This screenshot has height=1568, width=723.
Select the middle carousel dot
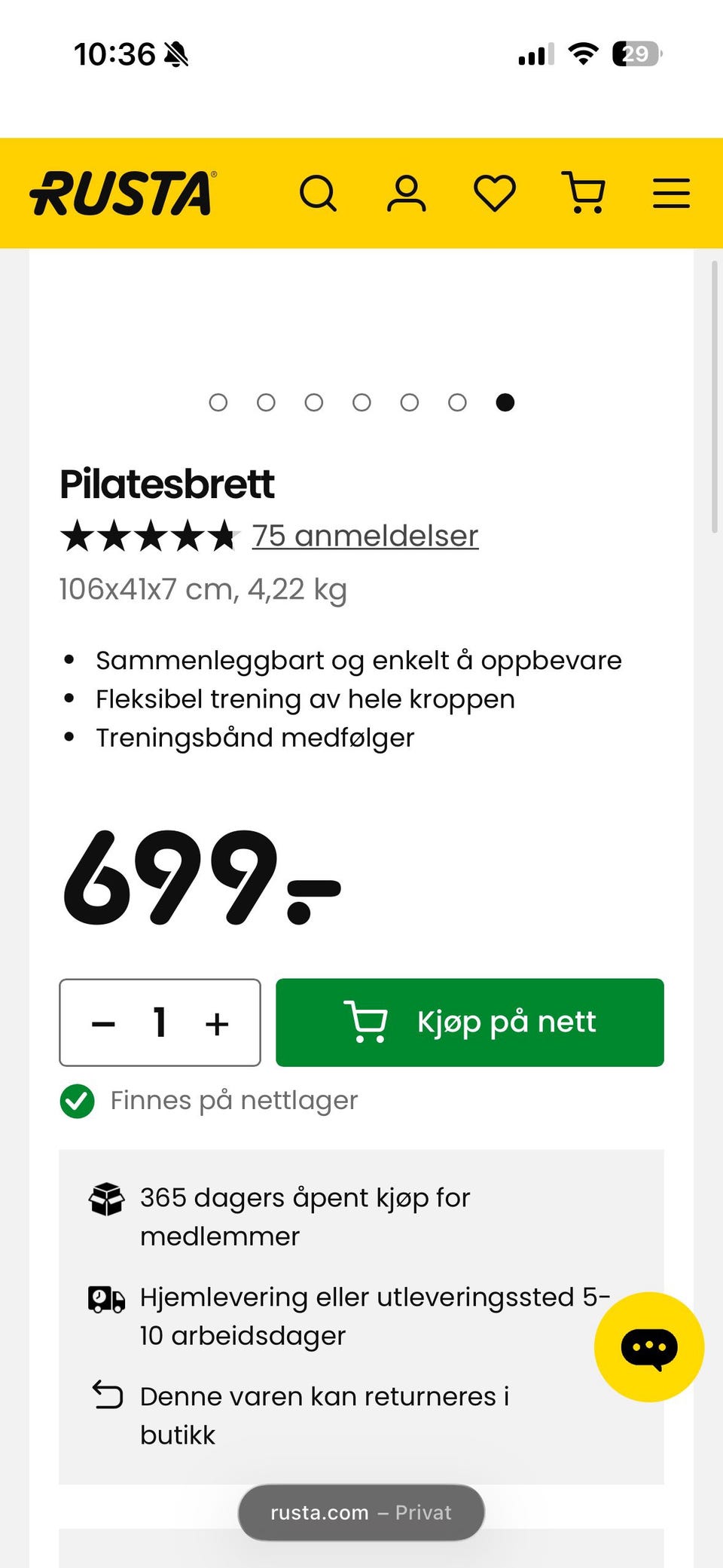[x=361, y=402]
